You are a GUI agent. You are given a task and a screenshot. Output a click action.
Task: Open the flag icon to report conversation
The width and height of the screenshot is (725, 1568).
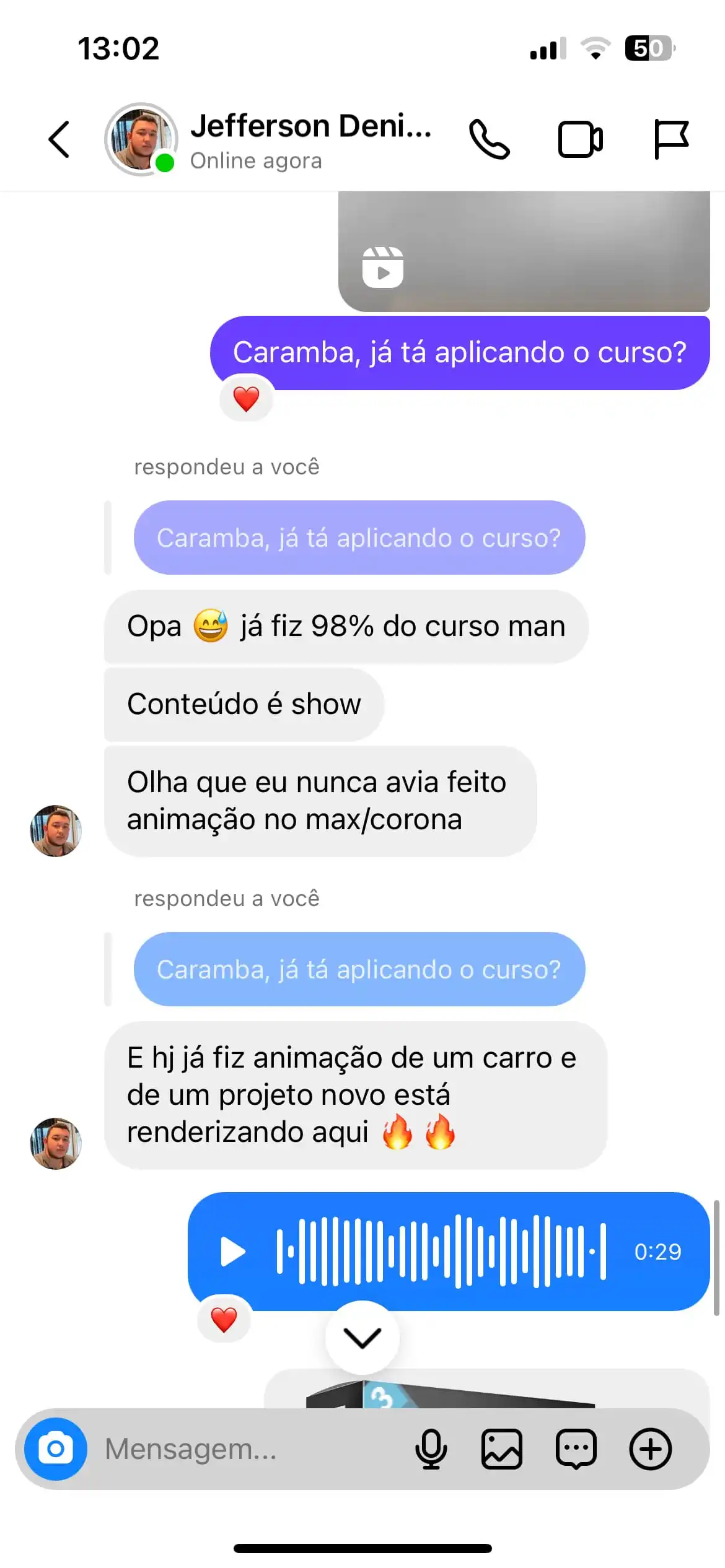pyautogui.click(x=672, y=139)
